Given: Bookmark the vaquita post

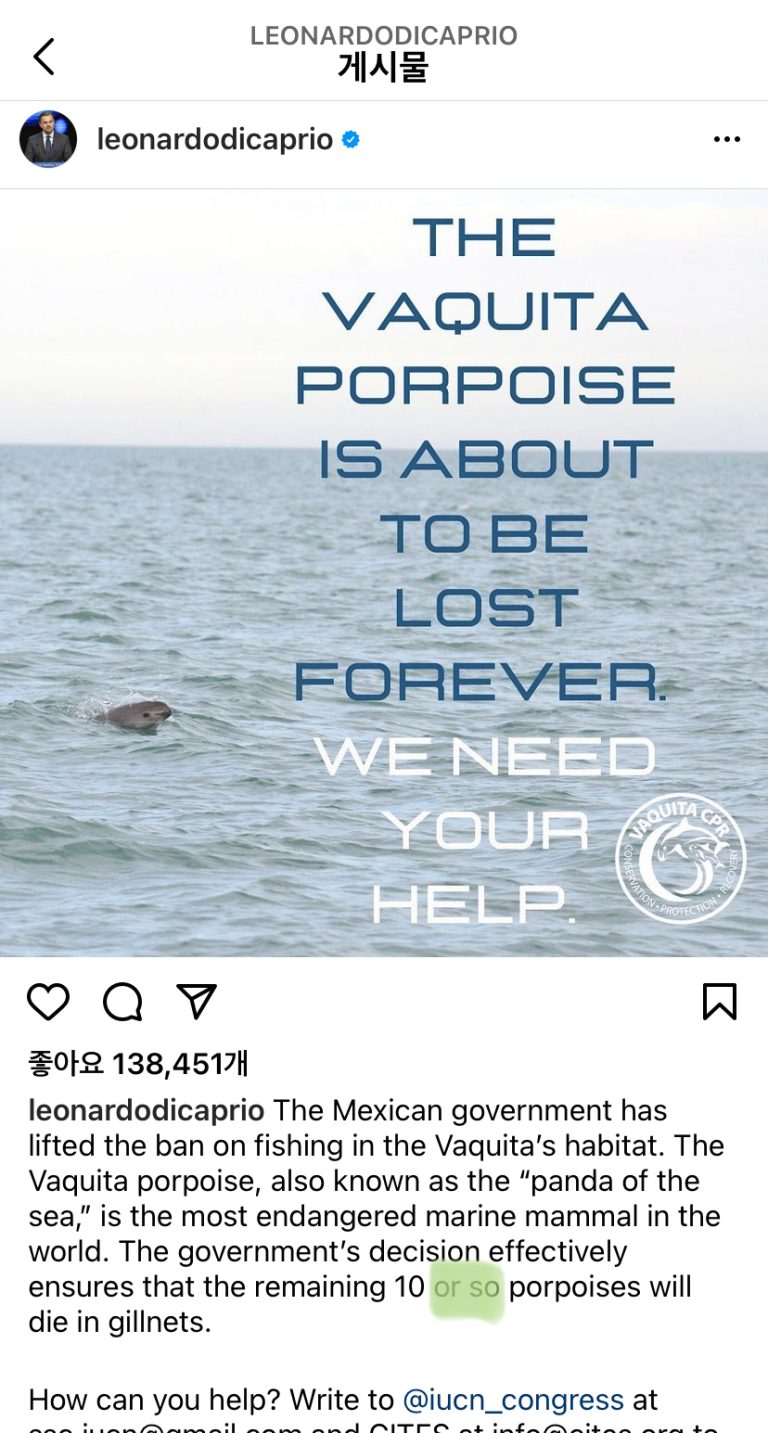Looking at the screenshot, I should point(719,1001).
